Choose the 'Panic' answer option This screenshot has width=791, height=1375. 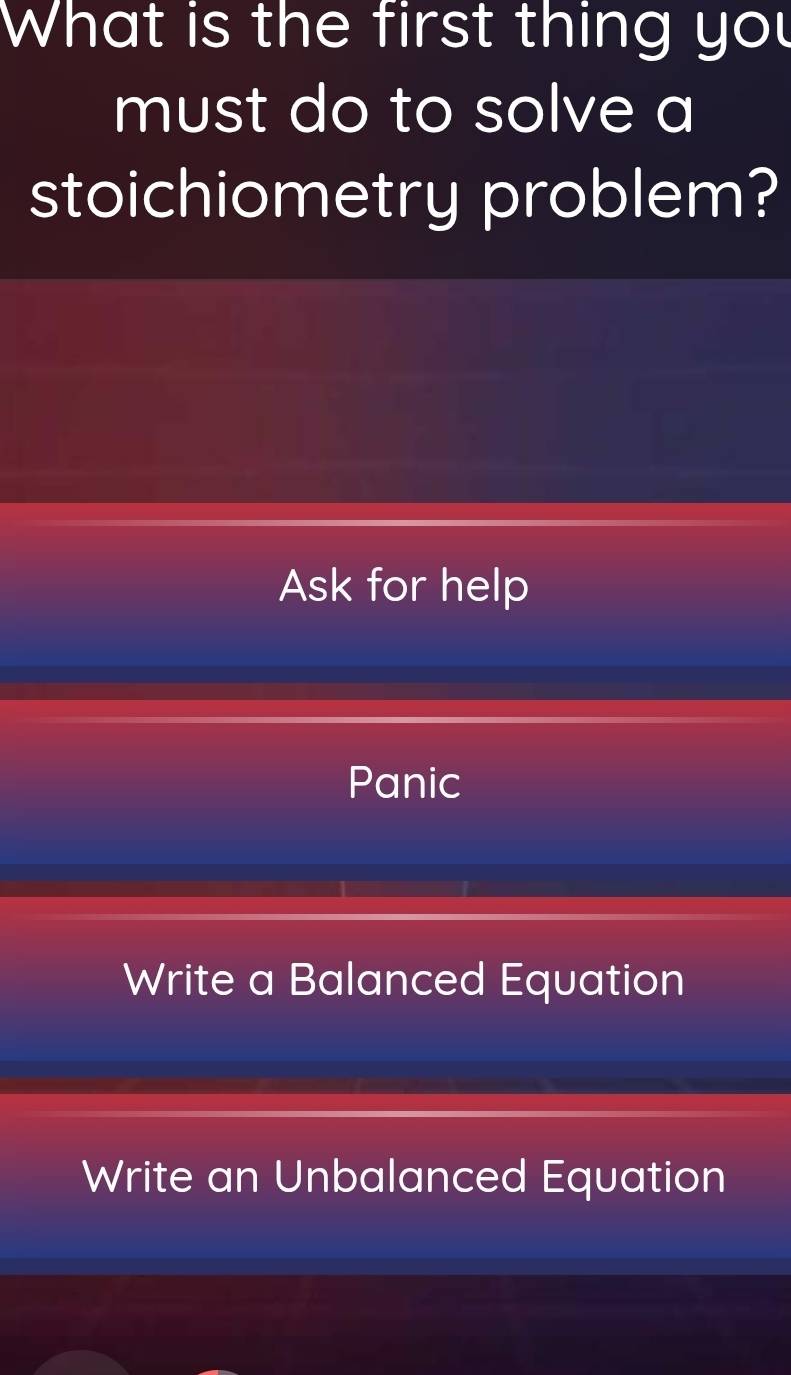coord(403,782)
